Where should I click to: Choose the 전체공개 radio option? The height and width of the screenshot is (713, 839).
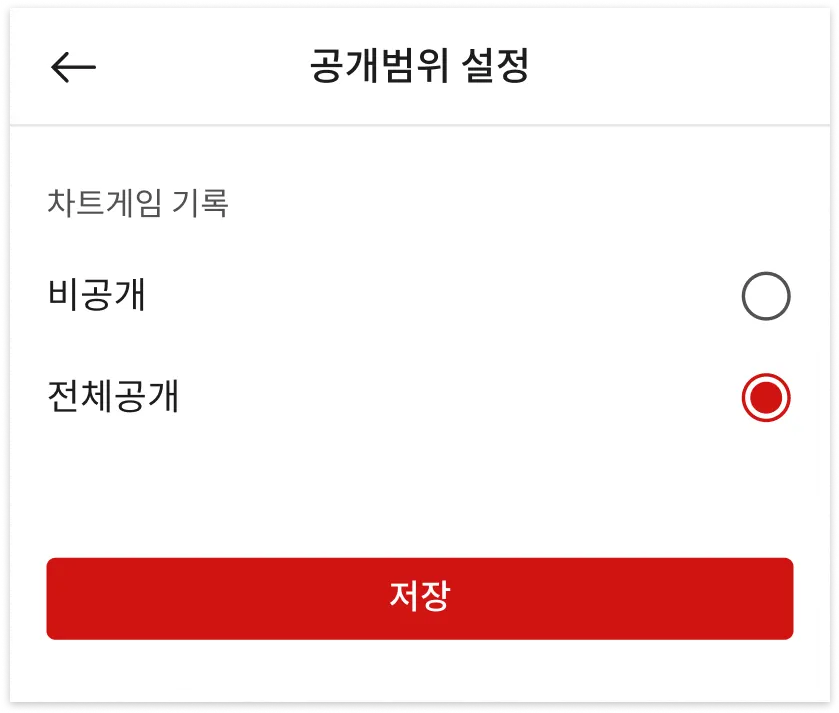click(766, 398)
